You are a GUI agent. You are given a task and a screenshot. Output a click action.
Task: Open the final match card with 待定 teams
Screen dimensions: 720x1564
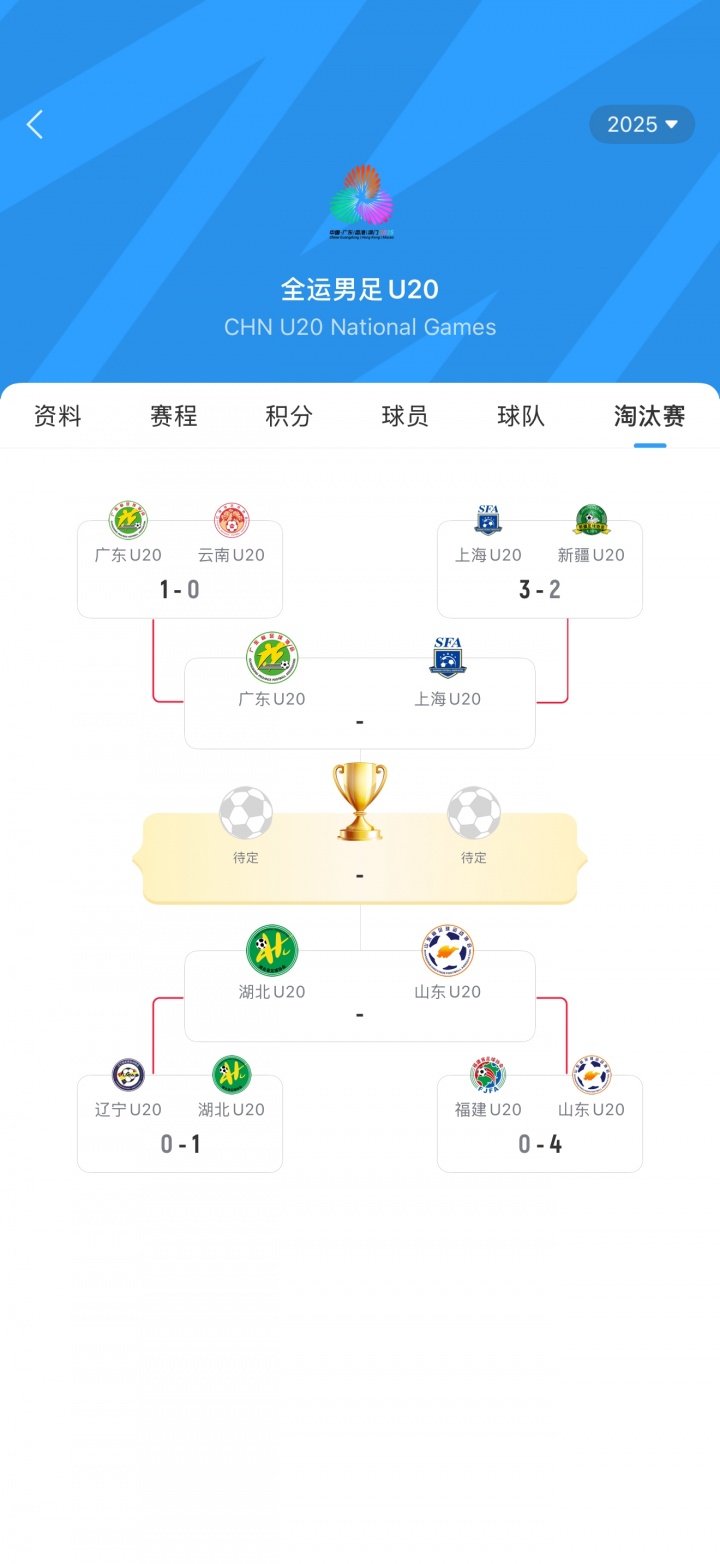point(360,858)
